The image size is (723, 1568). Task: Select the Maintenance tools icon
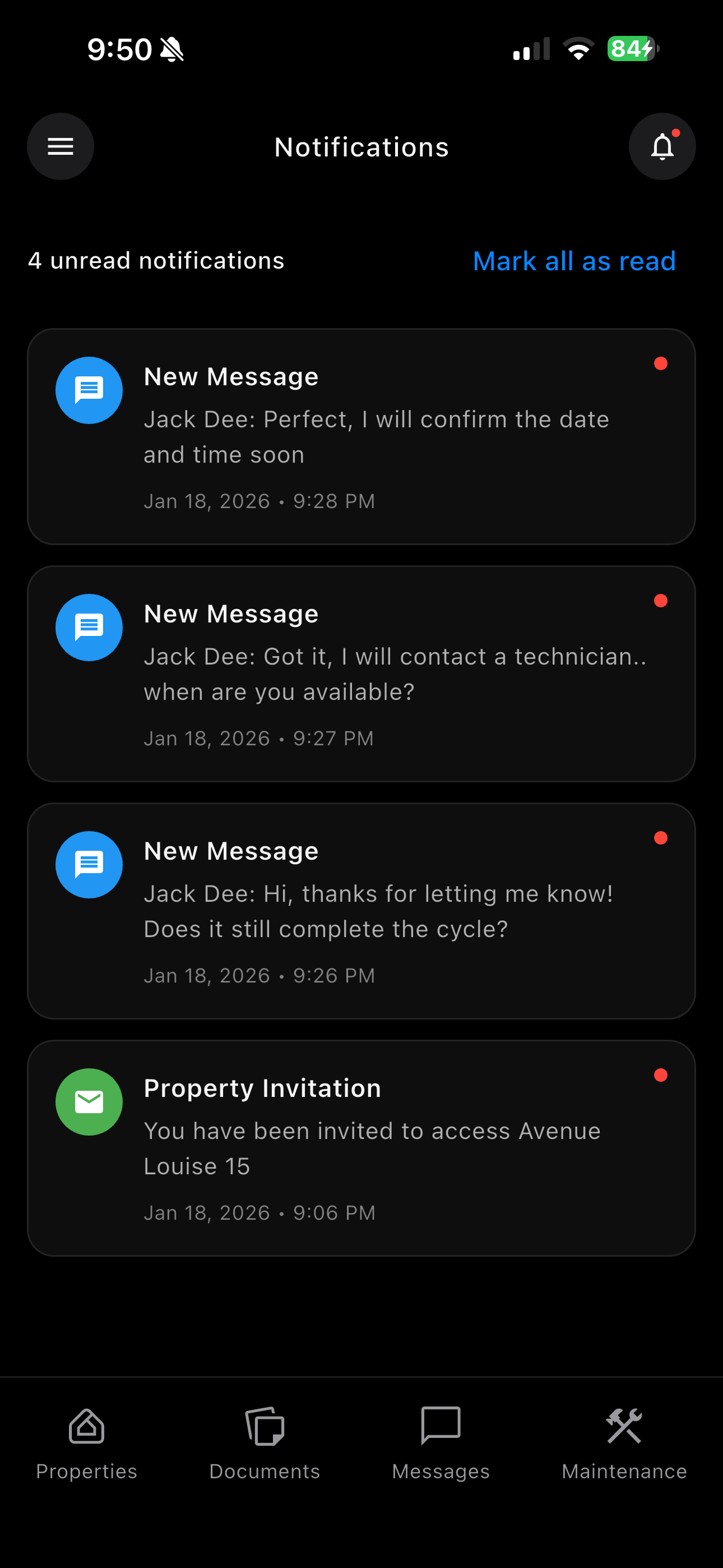tap(624, 1427)
